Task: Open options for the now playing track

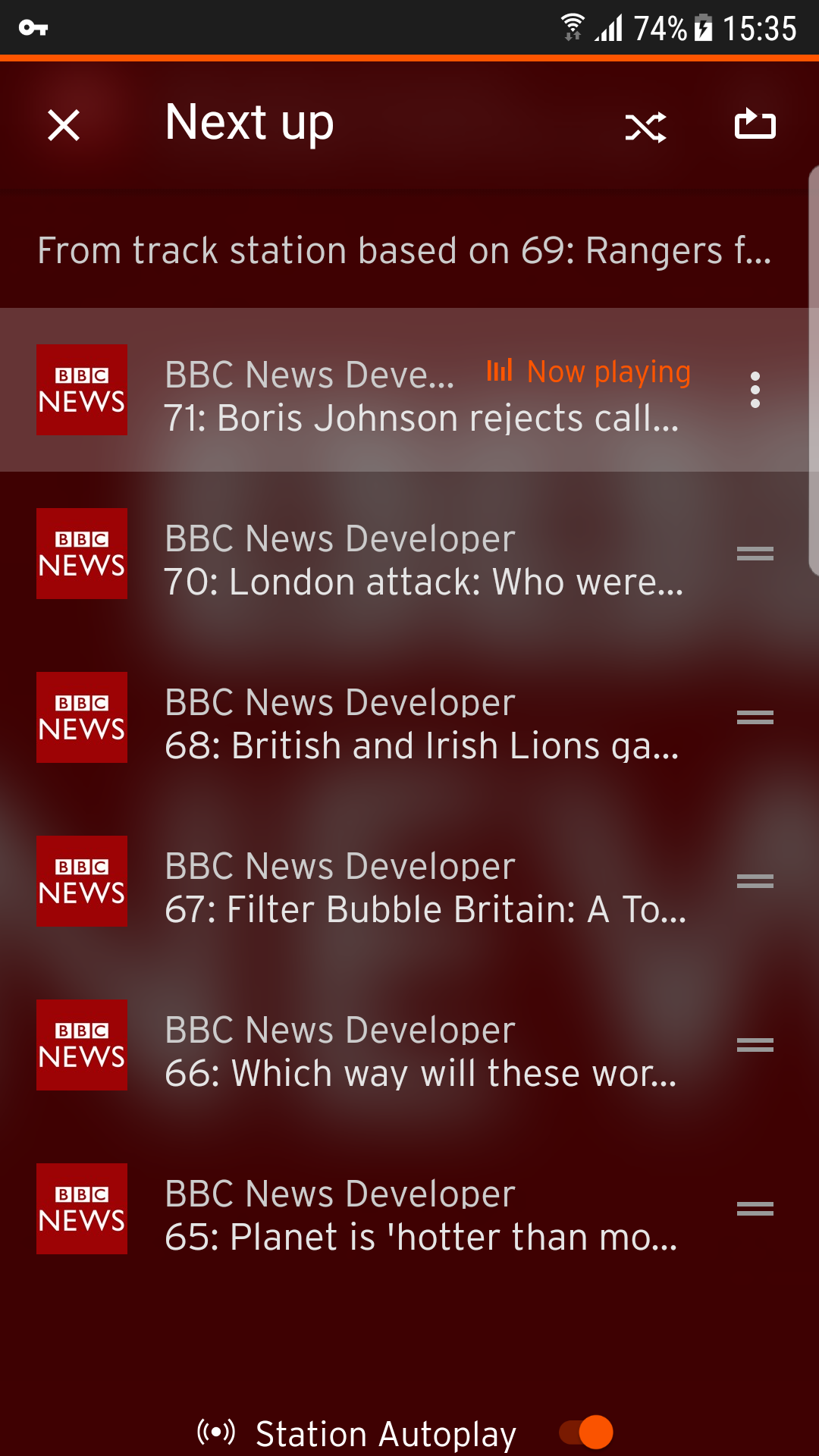Action: pyautogui.click(x=755, y=390)
